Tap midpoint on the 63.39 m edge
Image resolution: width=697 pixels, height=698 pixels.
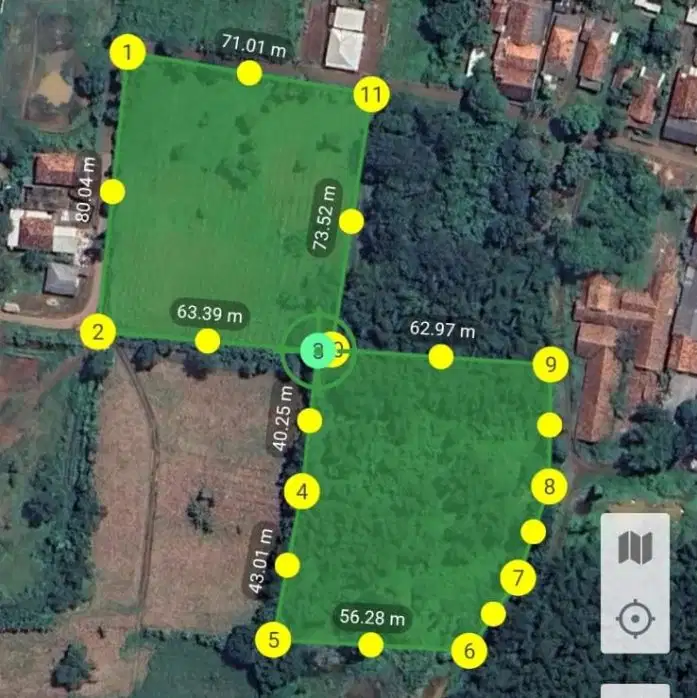208,341
